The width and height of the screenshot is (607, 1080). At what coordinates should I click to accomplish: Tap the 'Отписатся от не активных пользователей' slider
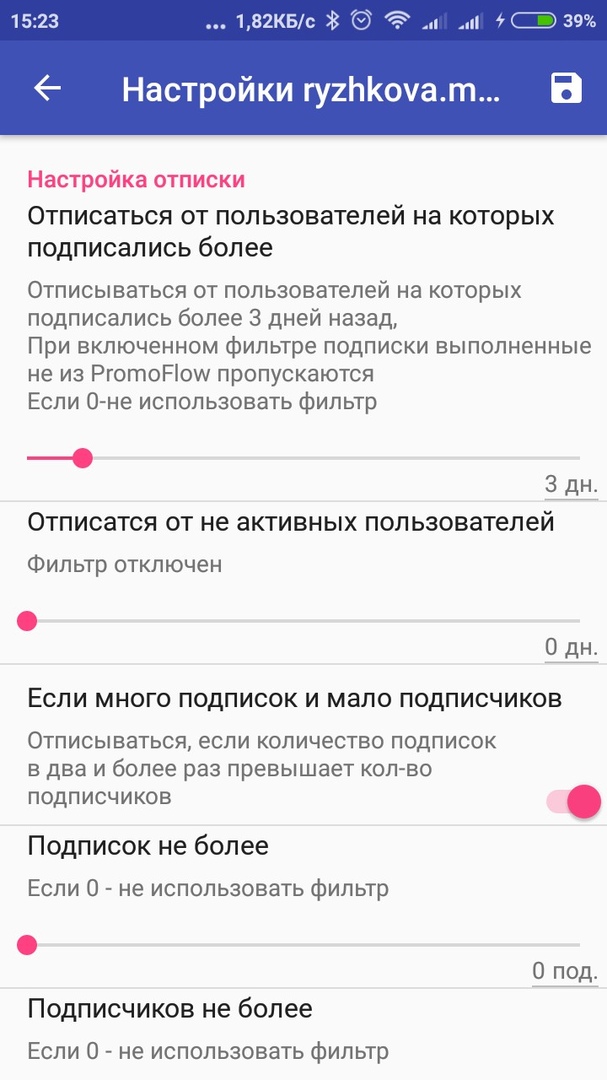28,621
